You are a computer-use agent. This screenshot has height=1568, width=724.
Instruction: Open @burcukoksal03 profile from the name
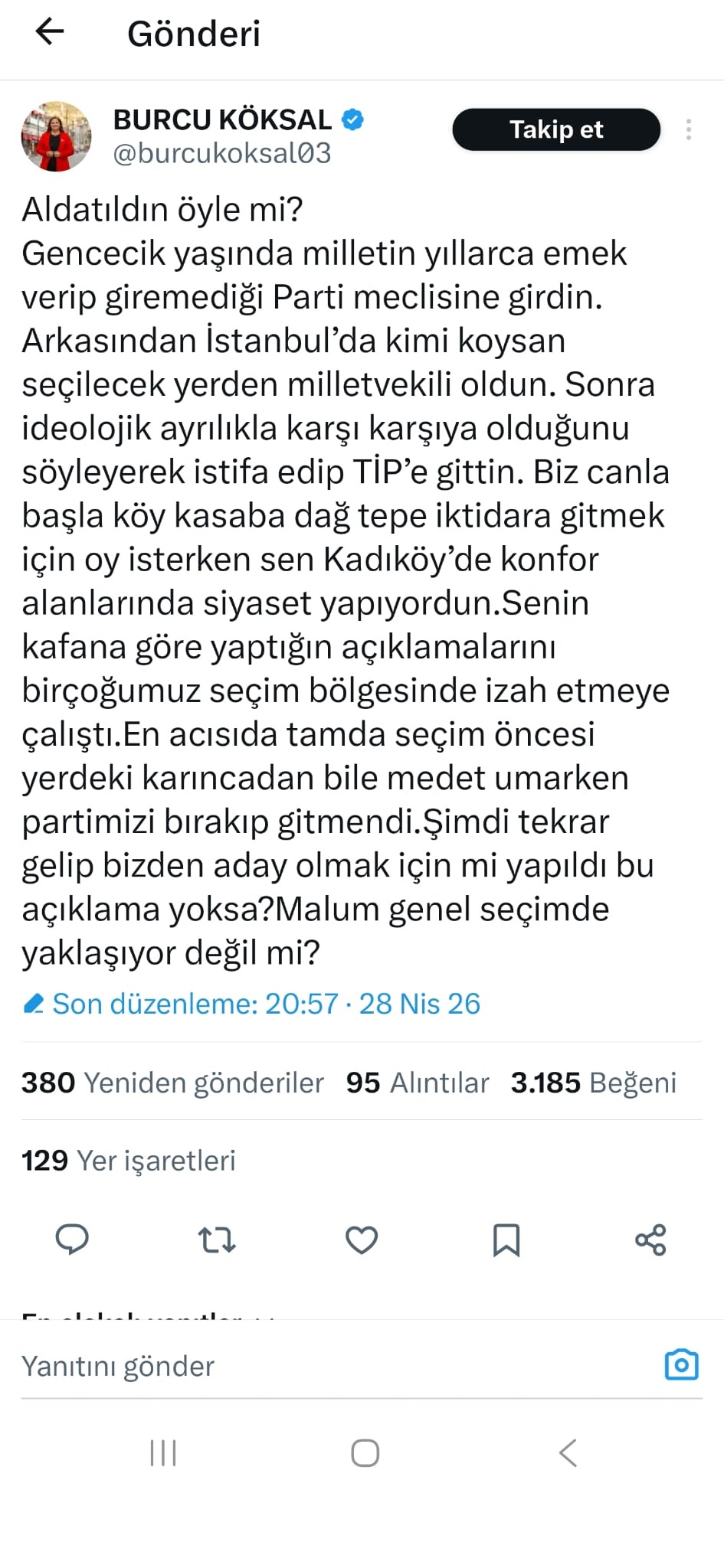coord(222,120)
